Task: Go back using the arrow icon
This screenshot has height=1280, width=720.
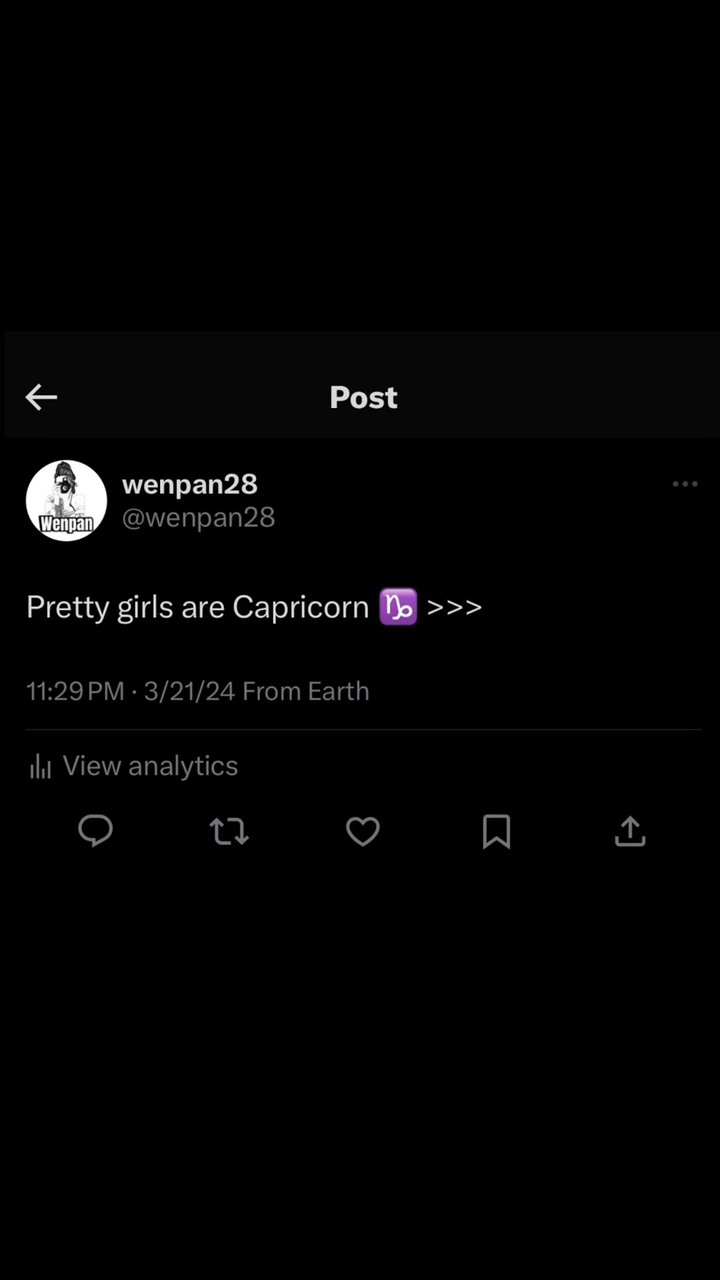Action: click(41, 397)
